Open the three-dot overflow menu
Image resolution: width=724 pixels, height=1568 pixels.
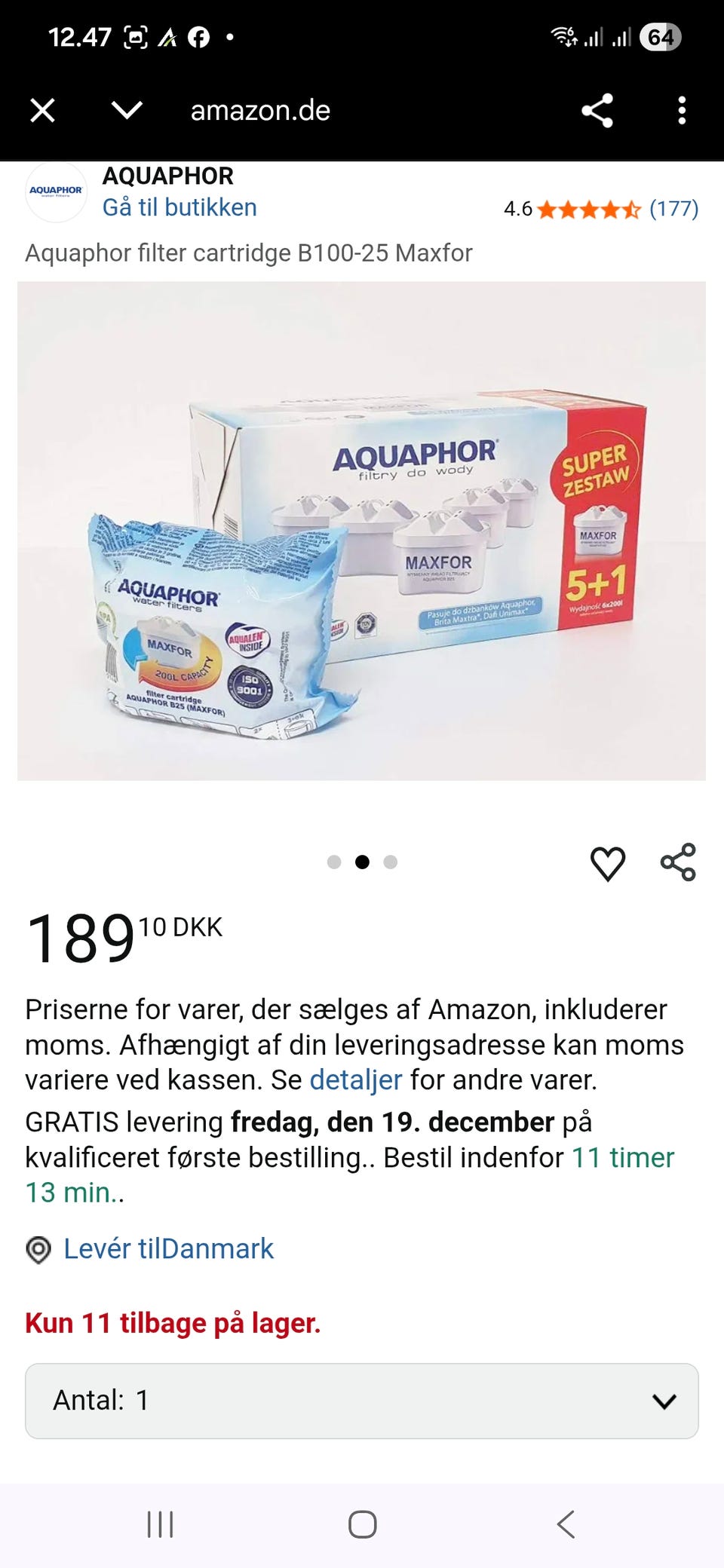point(682,111)
